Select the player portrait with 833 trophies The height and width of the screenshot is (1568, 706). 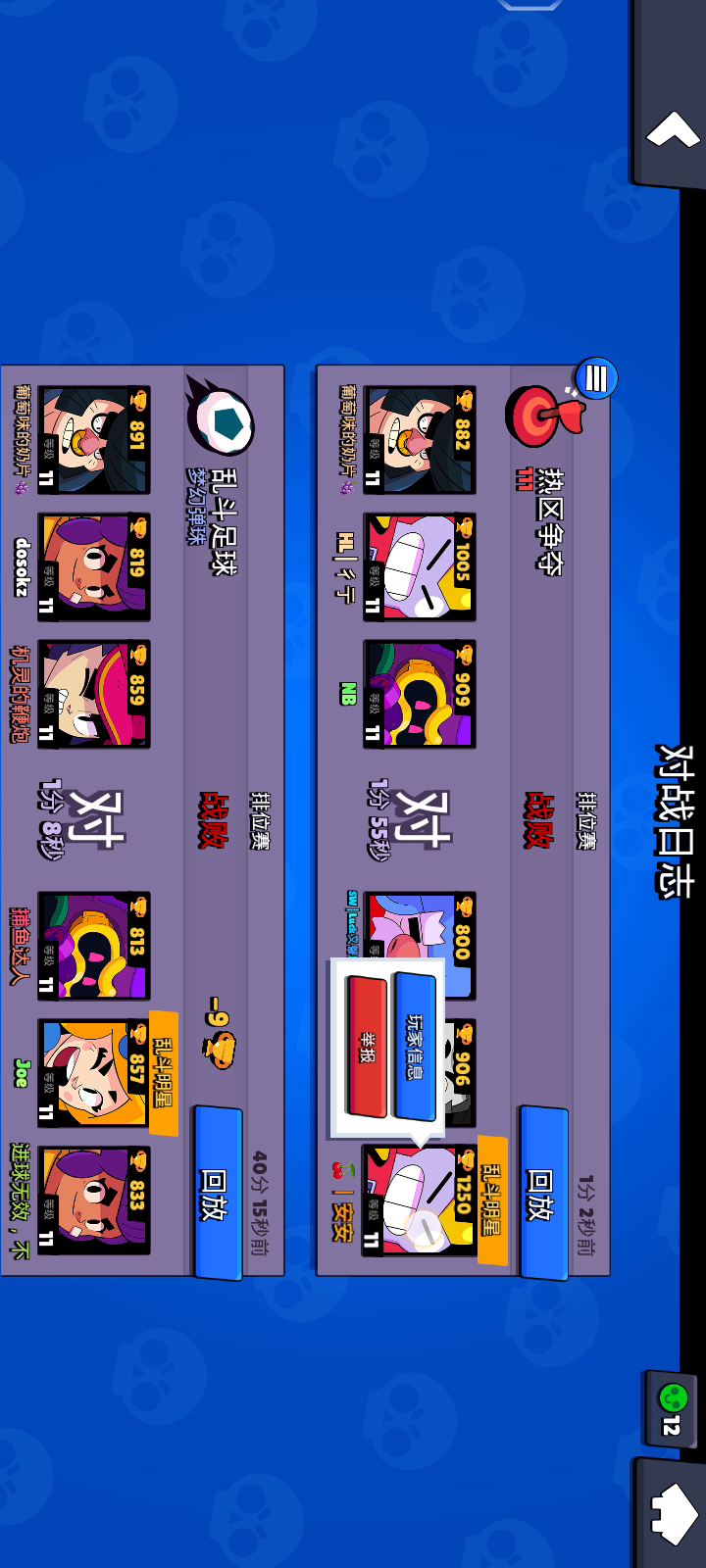click(93, 1200)
